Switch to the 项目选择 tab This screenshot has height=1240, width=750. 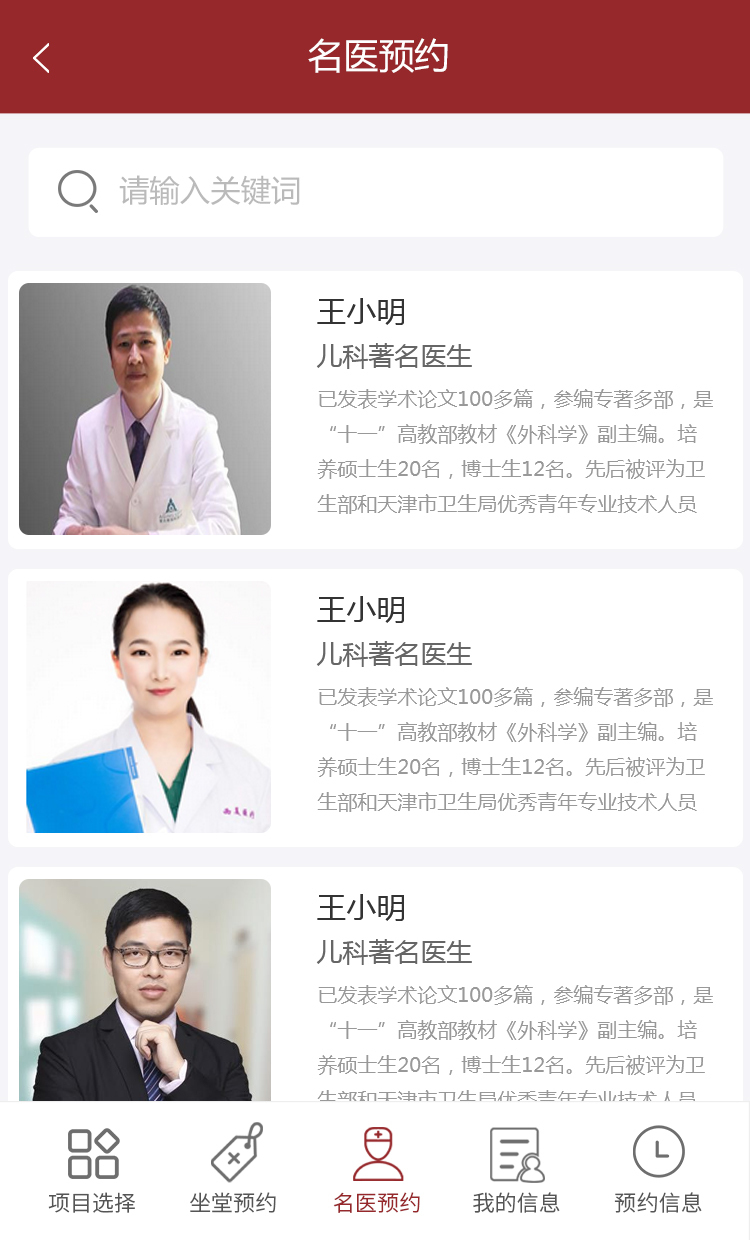tap(92, 1170)
